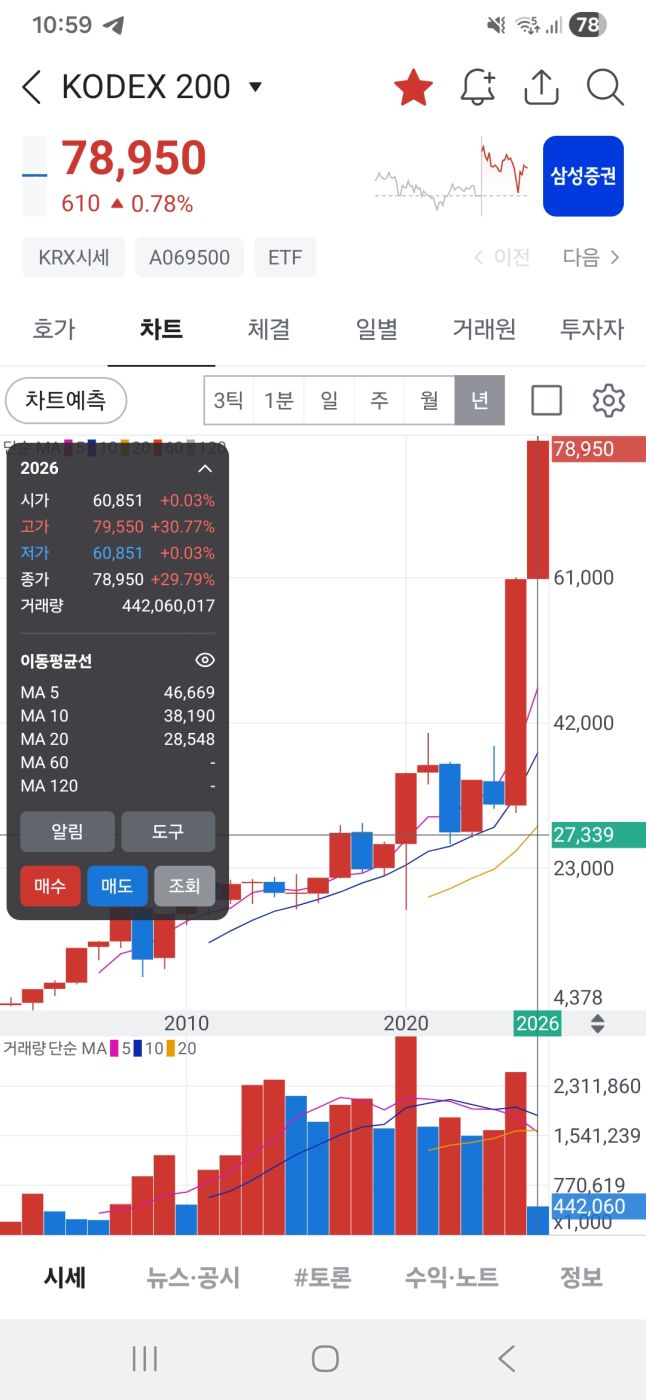646x1400 pixels.
Task: Open stock search magnifier
Action: point(605,88)
